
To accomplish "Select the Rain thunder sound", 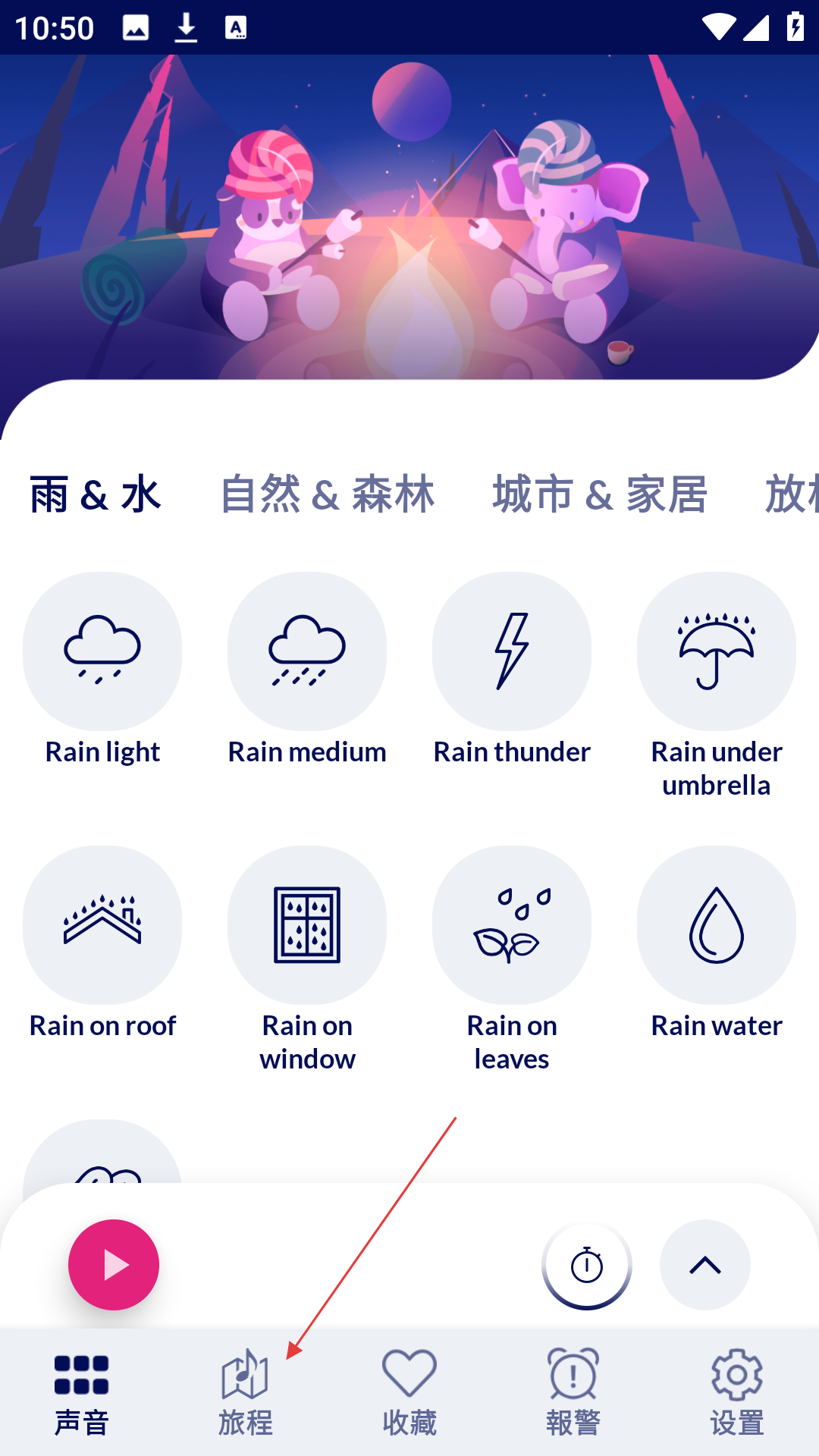I will coord(512,651).
